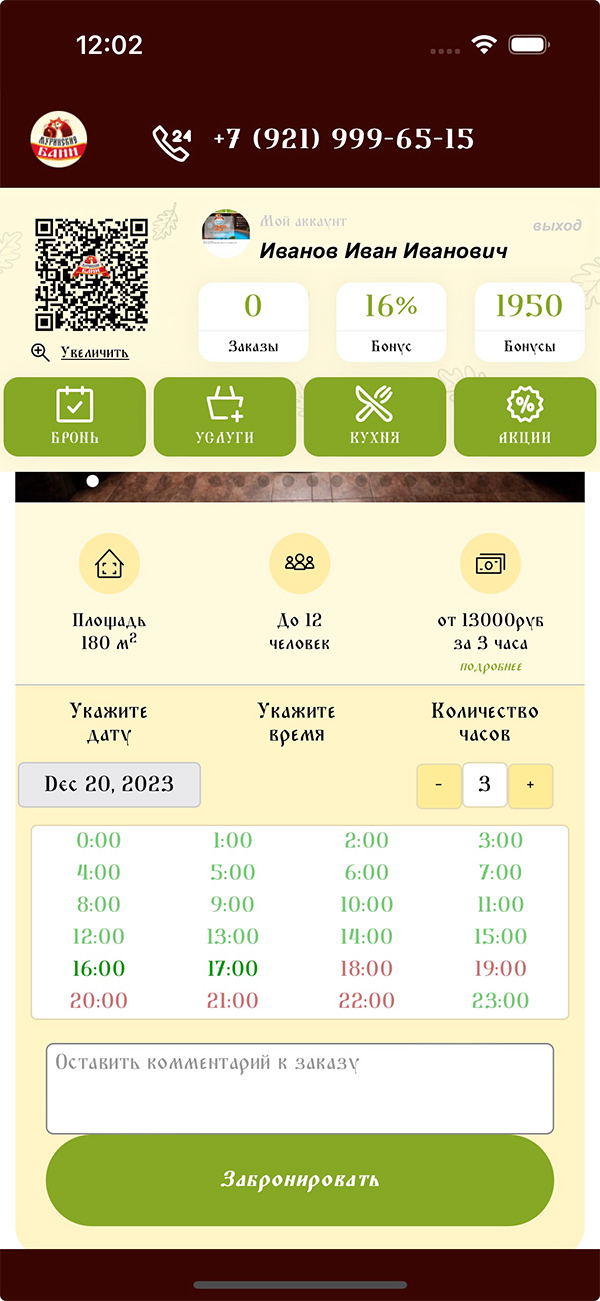Switch to the Кухня section
Screen dimensions: 600x1301
pyautogui.click(x=375, y=416)
